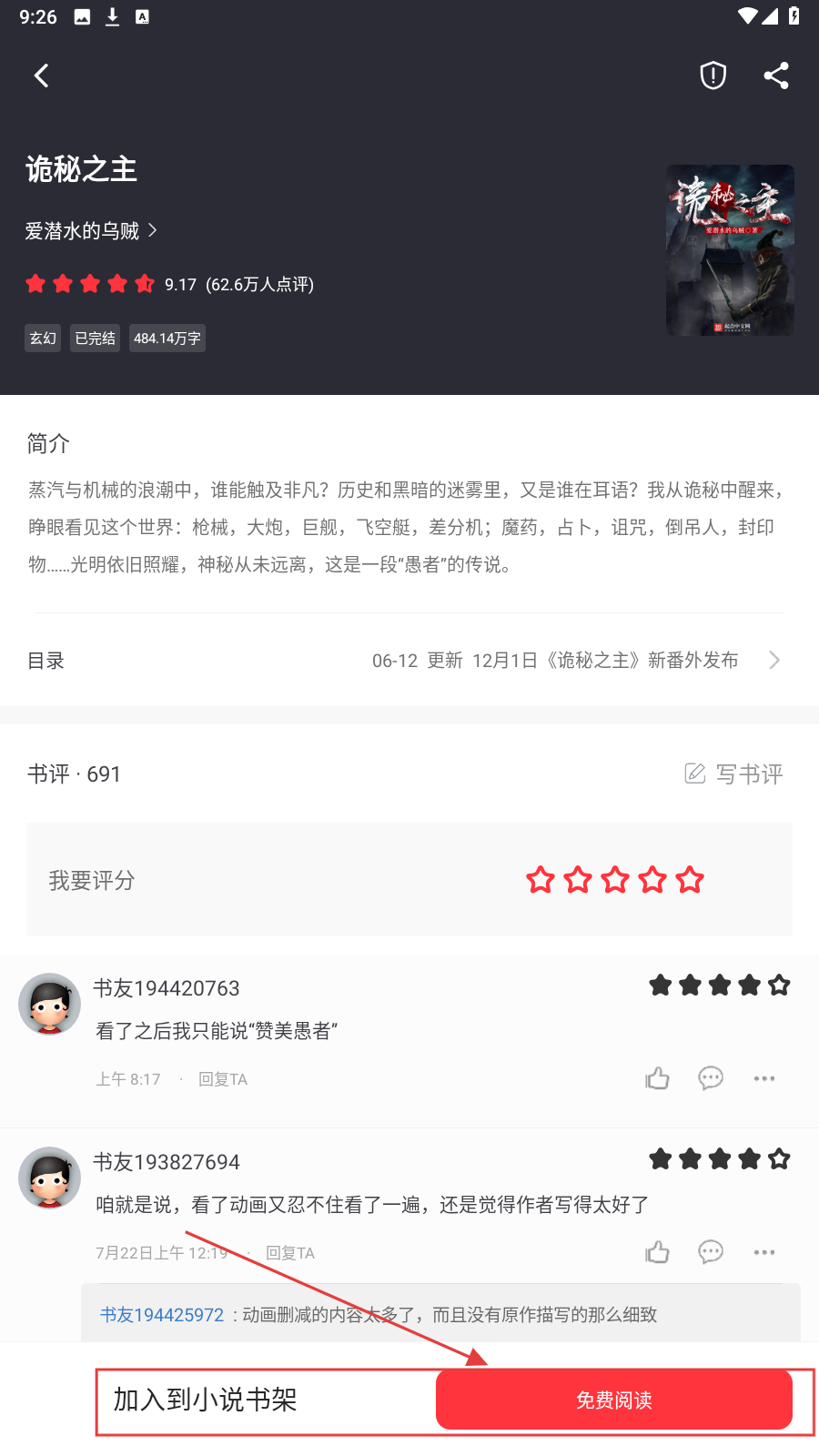Image resolution: width=819 pixels, height=1456 pixels.
Task: Start reading with 免费阅读
Action: click(614, 1400)
